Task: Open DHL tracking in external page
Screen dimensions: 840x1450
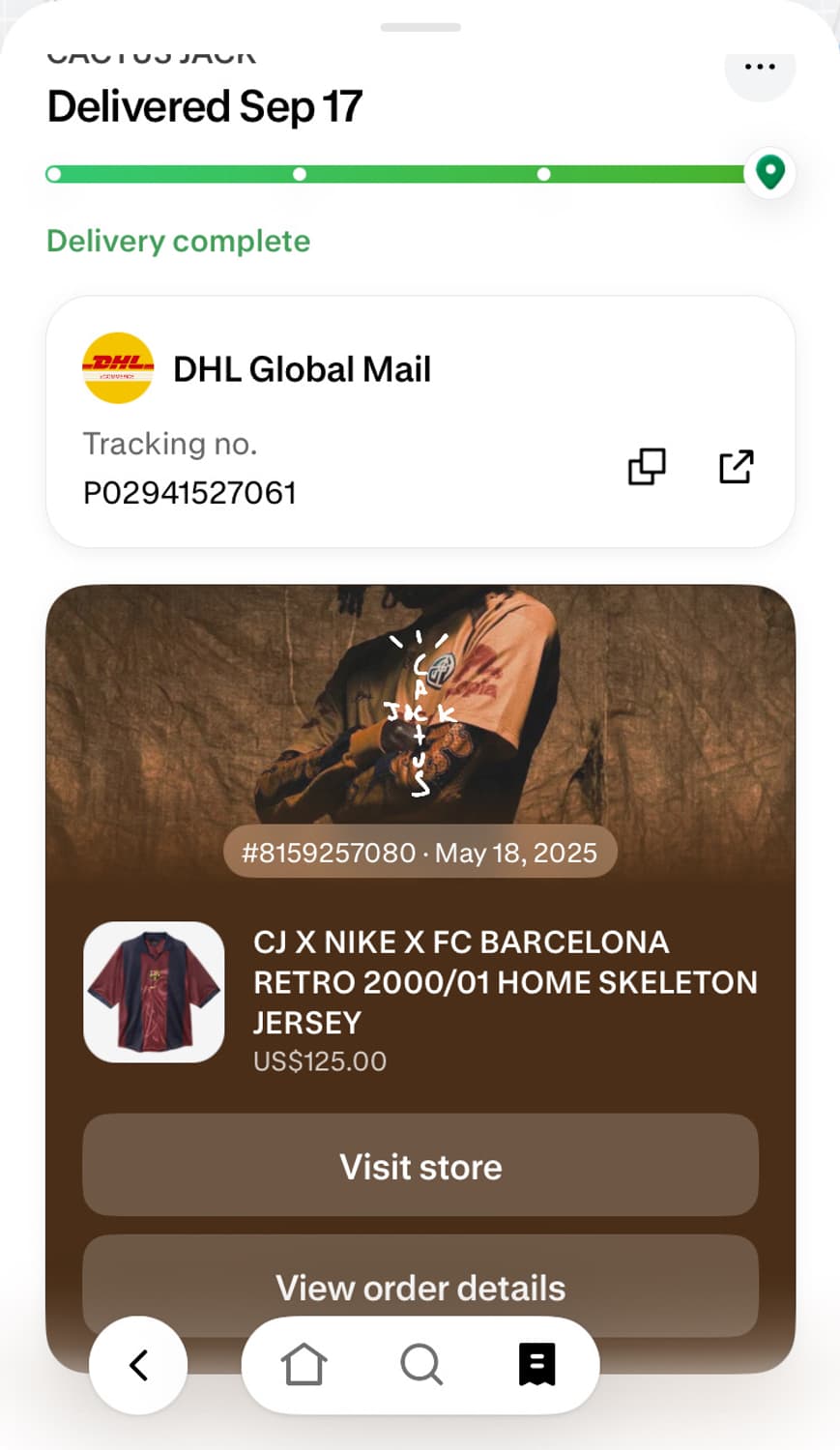Action: 736,467
